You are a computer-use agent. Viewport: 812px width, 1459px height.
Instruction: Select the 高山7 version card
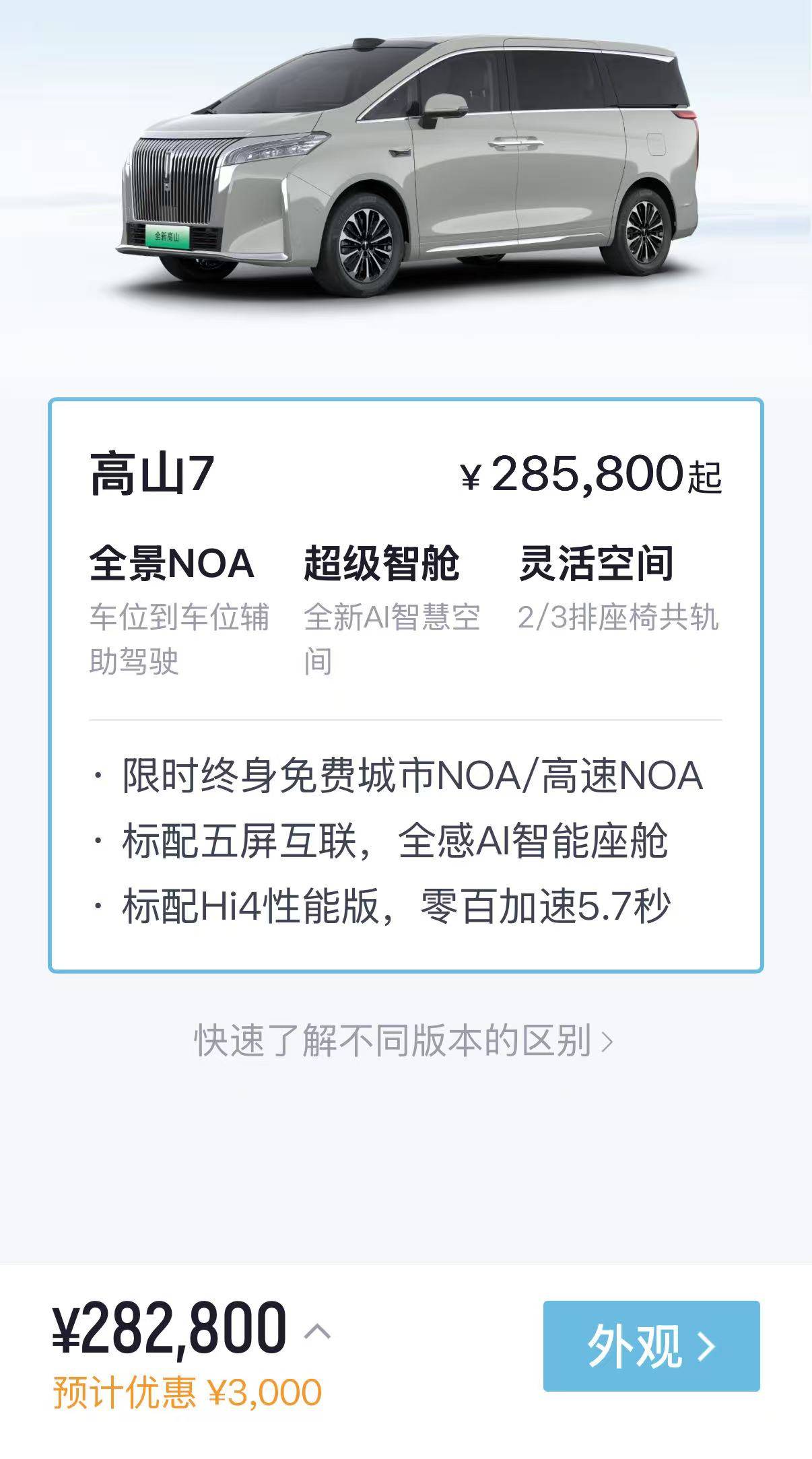pos(405,684)
